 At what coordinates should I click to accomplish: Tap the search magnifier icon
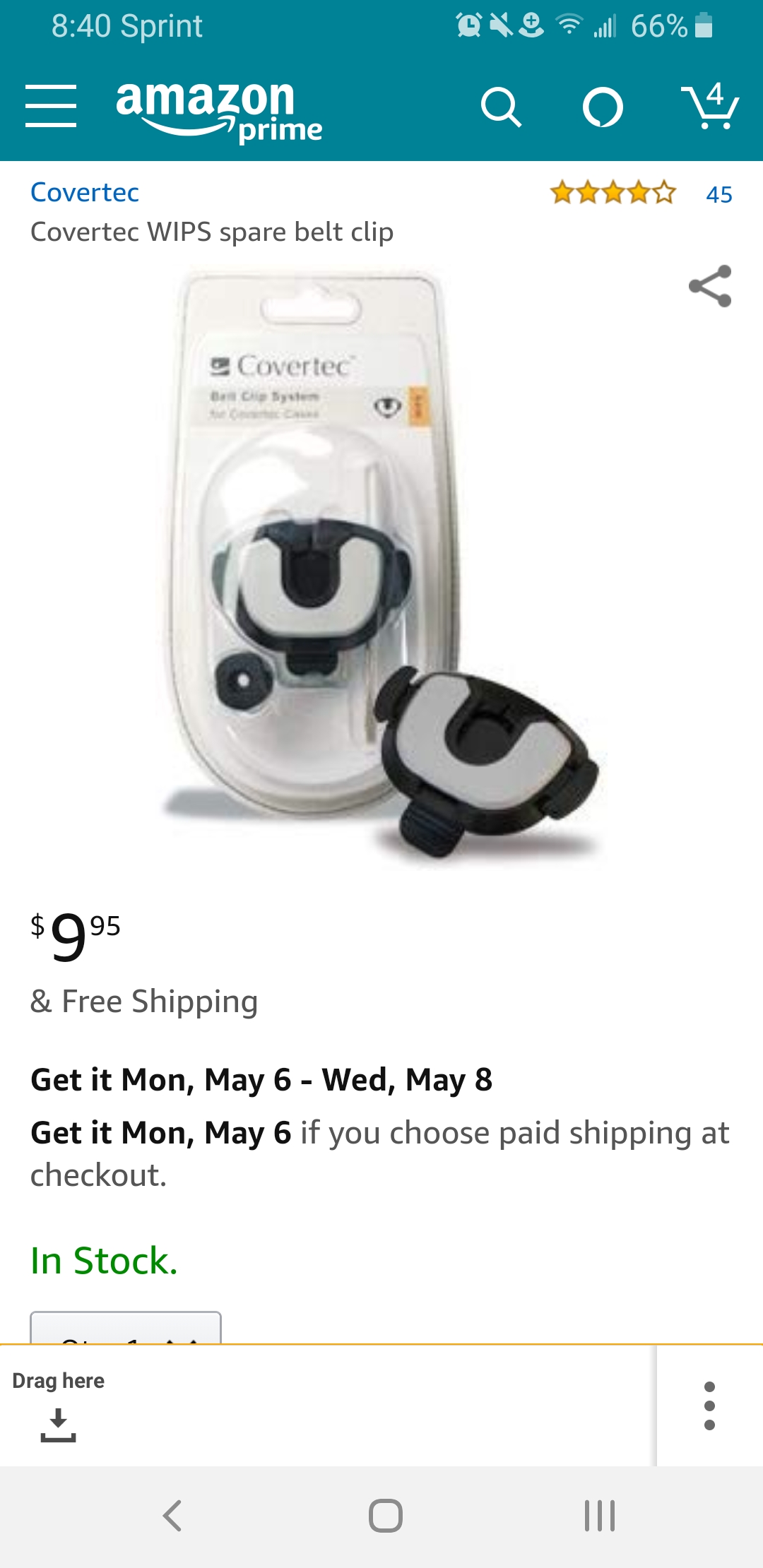(501, 107)
